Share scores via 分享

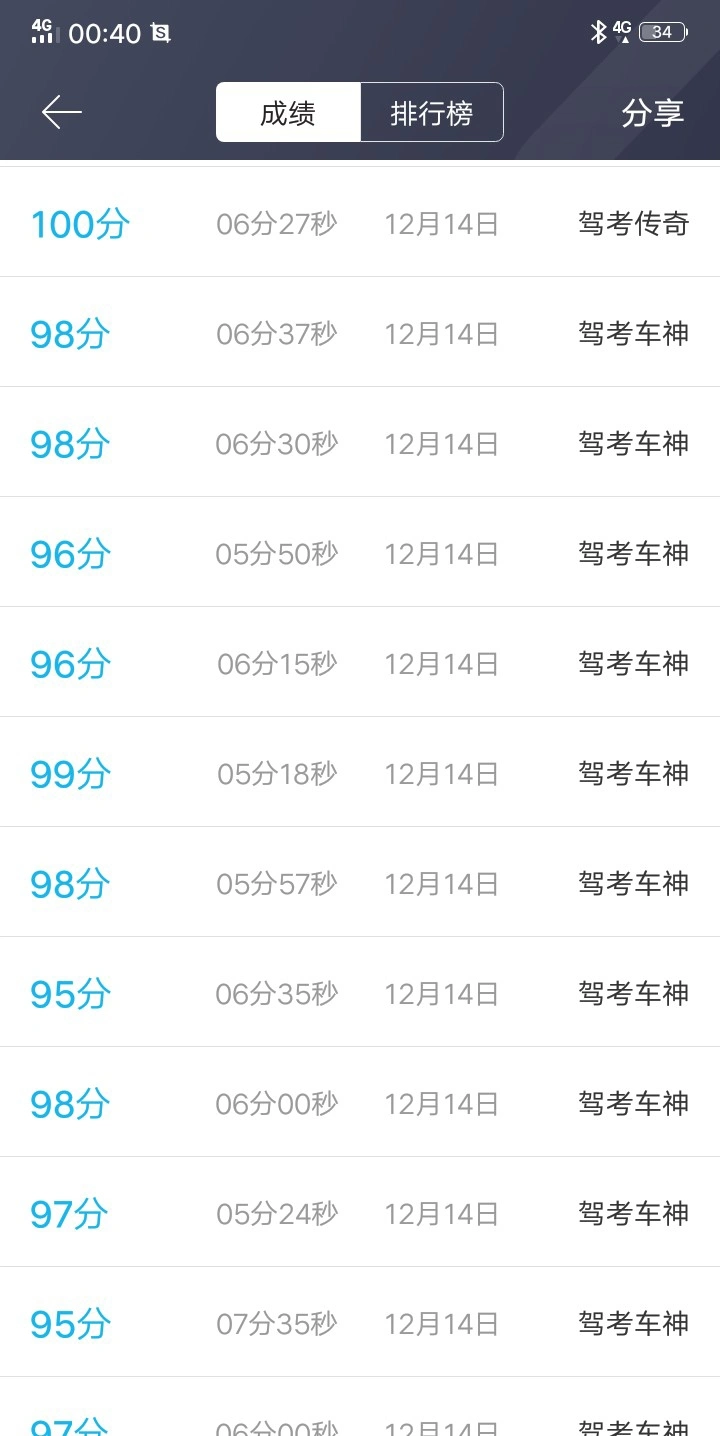coord(652,113)
